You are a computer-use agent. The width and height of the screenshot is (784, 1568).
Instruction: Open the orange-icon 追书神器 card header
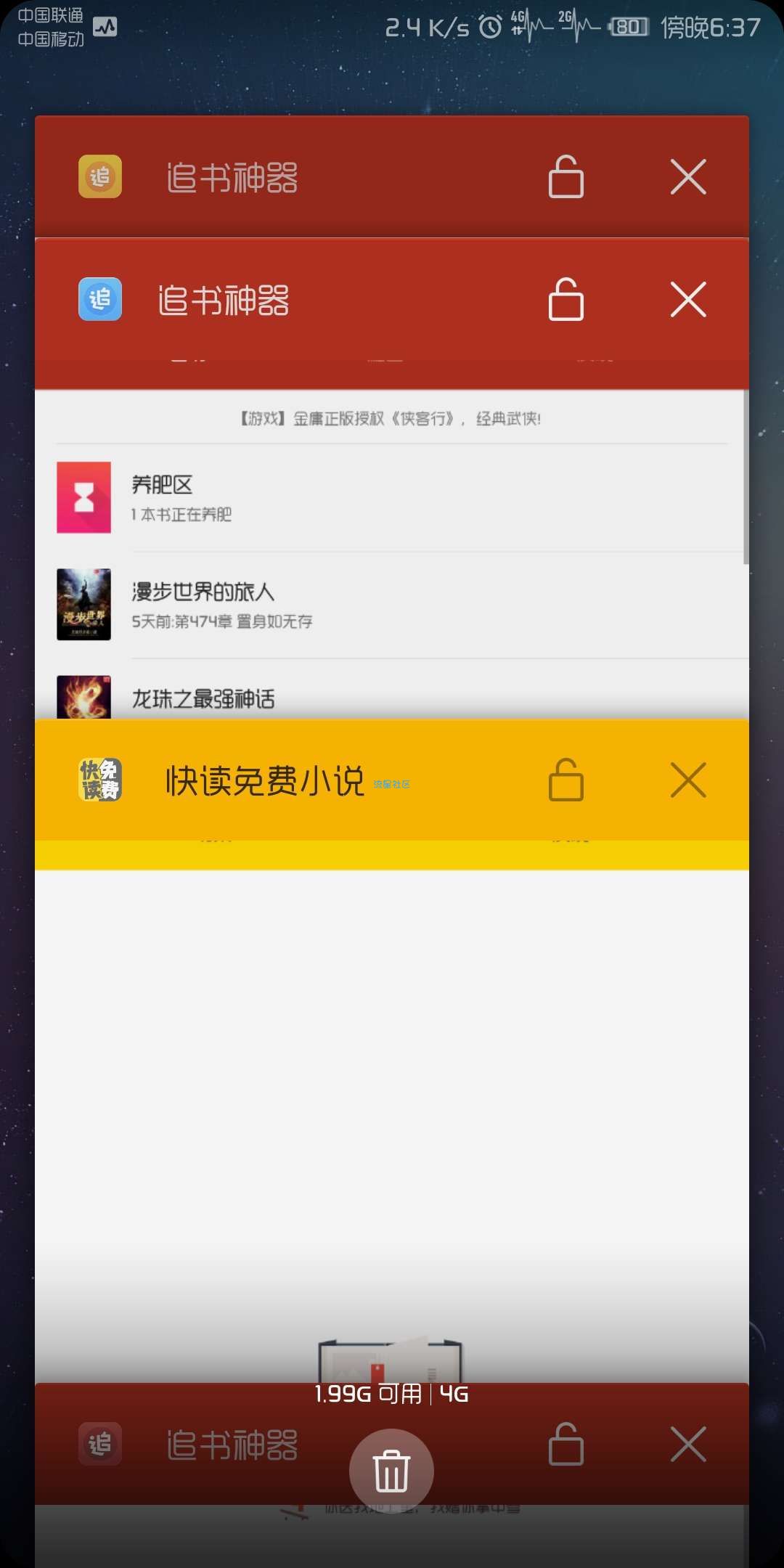[x=232, y=177]
